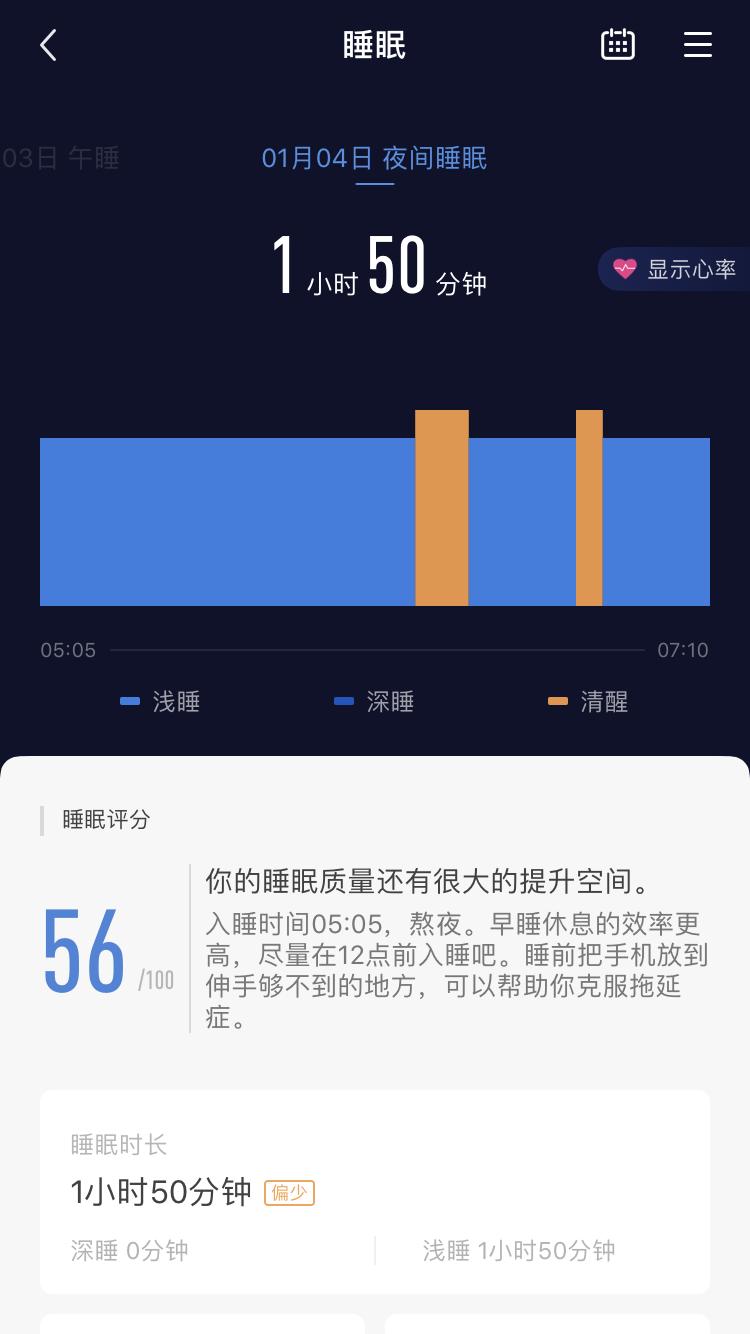Switch to the 03日 午睡 nap tab
The width and height of the screenshot is (750, 1334).
click(60, 158)
